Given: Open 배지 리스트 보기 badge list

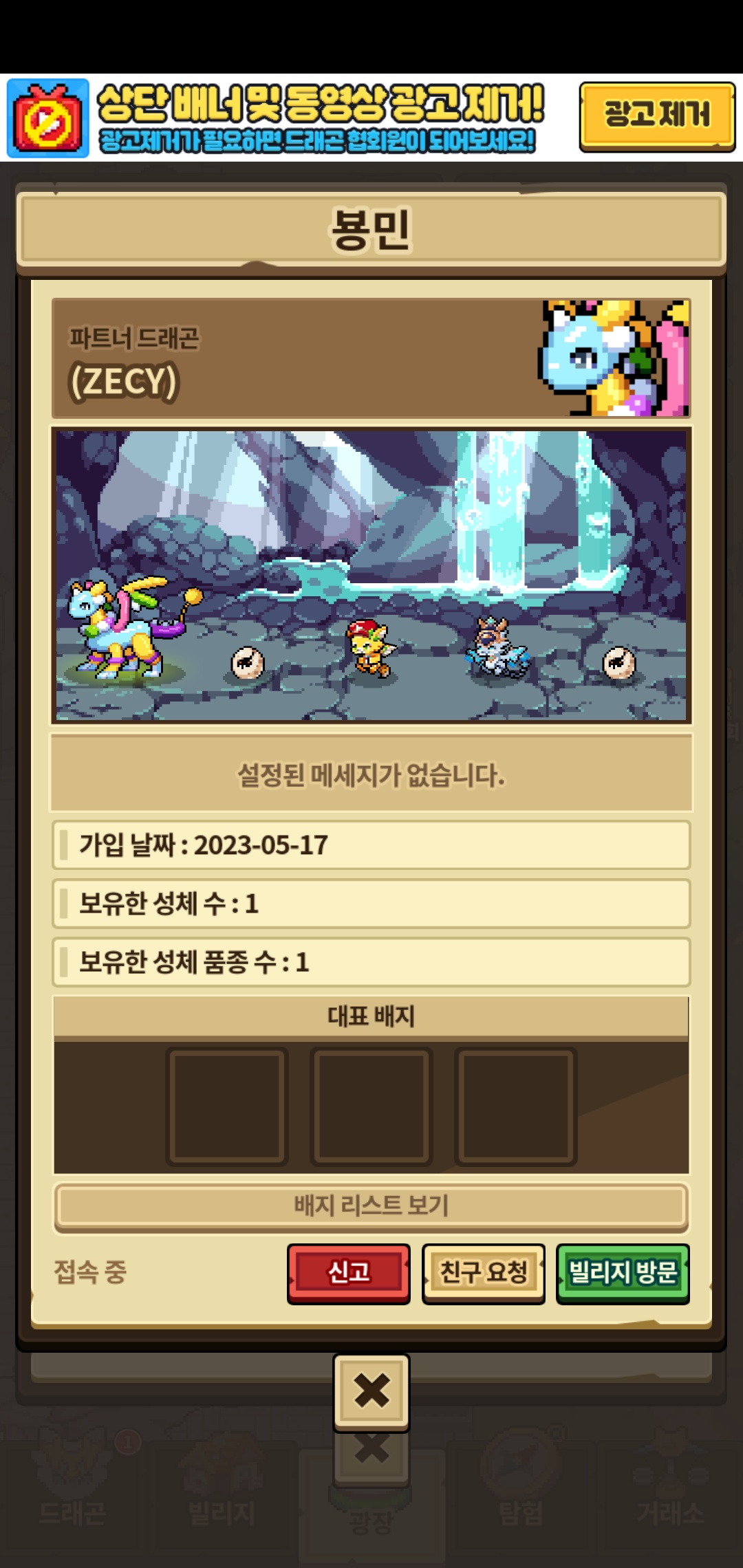Looking at the screenshot, I should [371, 1206].
